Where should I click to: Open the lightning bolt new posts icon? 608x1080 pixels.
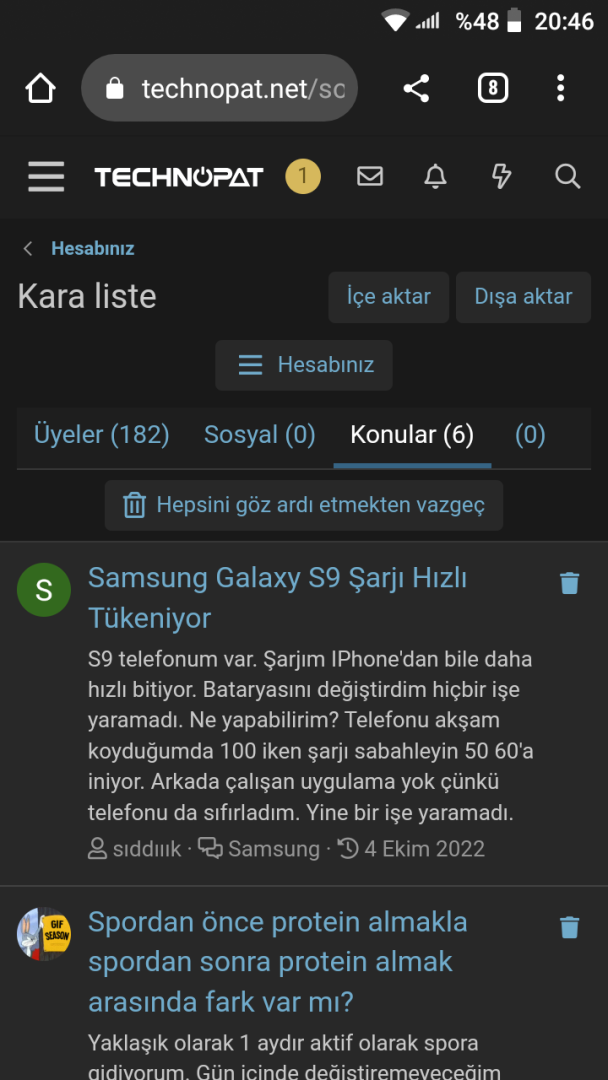pos(502,177)
